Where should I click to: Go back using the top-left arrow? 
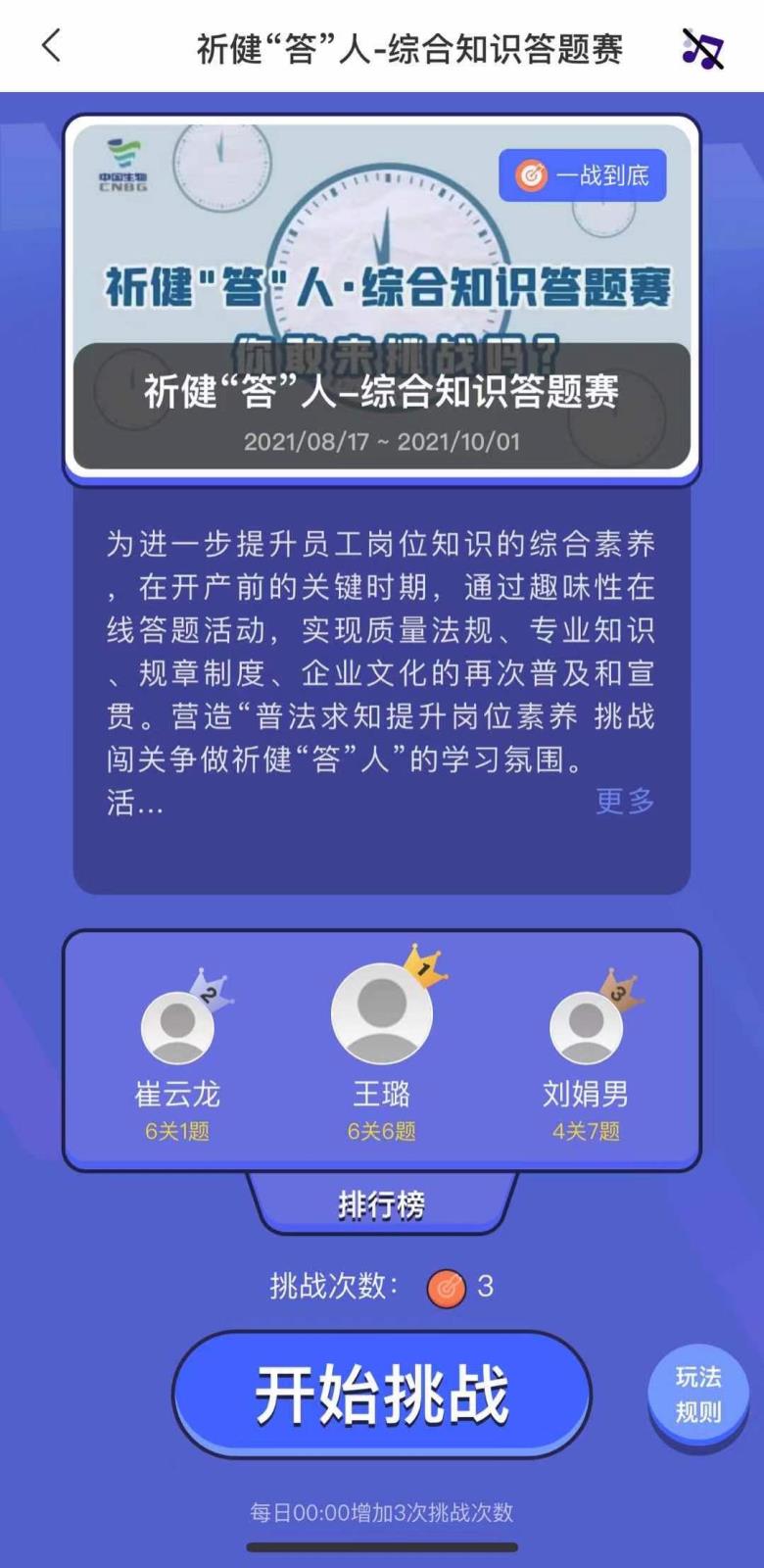point(52,46)
